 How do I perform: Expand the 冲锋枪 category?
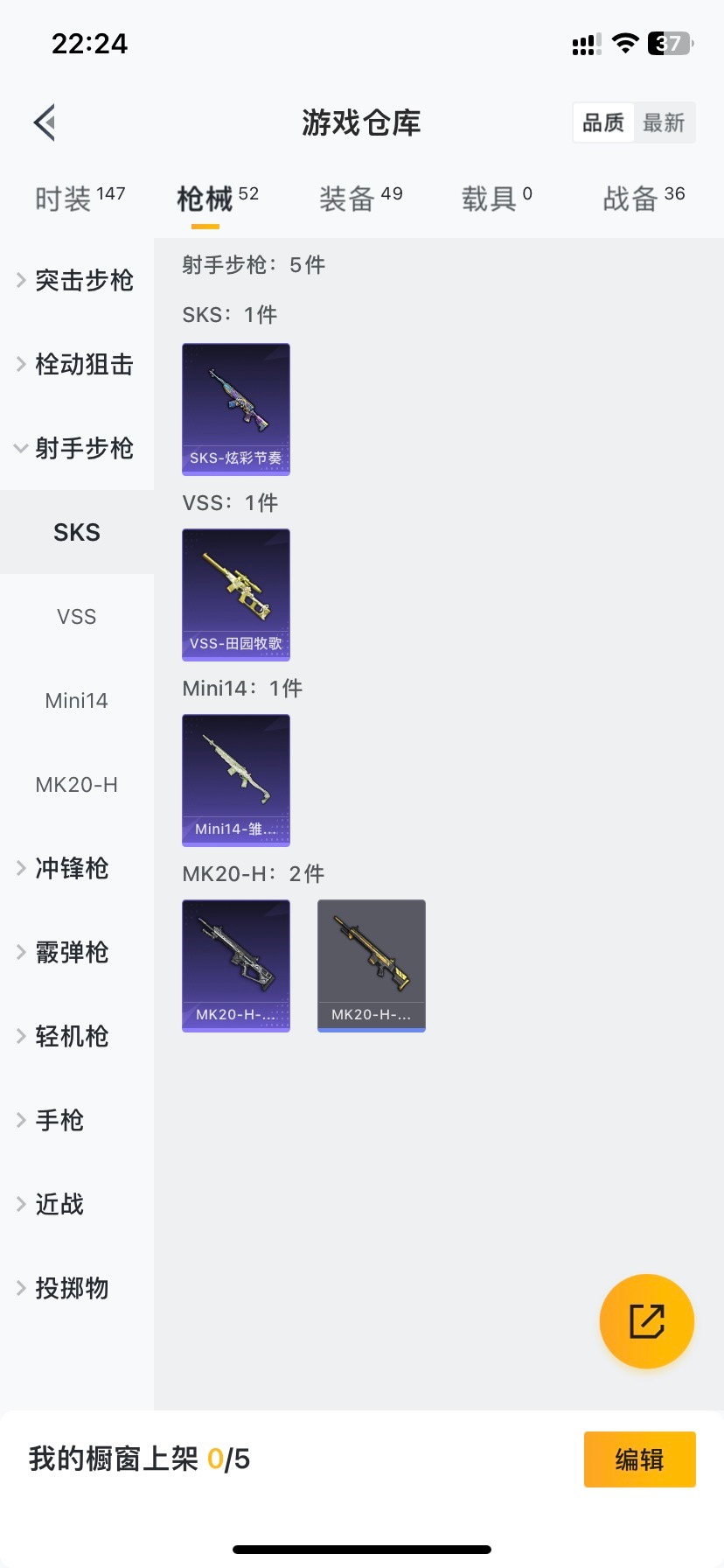coord(70,868)
